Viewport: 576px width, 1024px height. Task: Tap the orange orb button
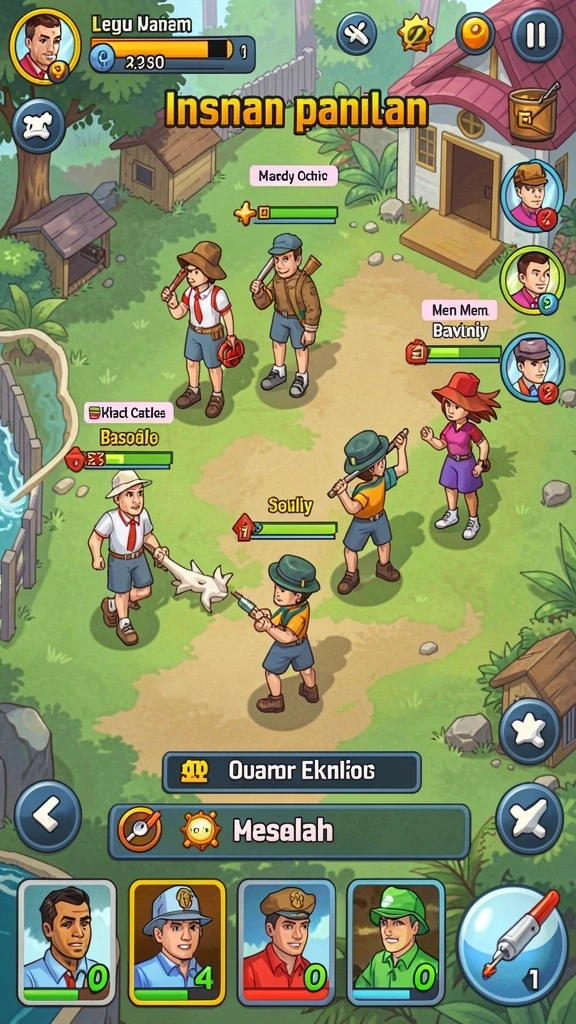tap(475, 33)
